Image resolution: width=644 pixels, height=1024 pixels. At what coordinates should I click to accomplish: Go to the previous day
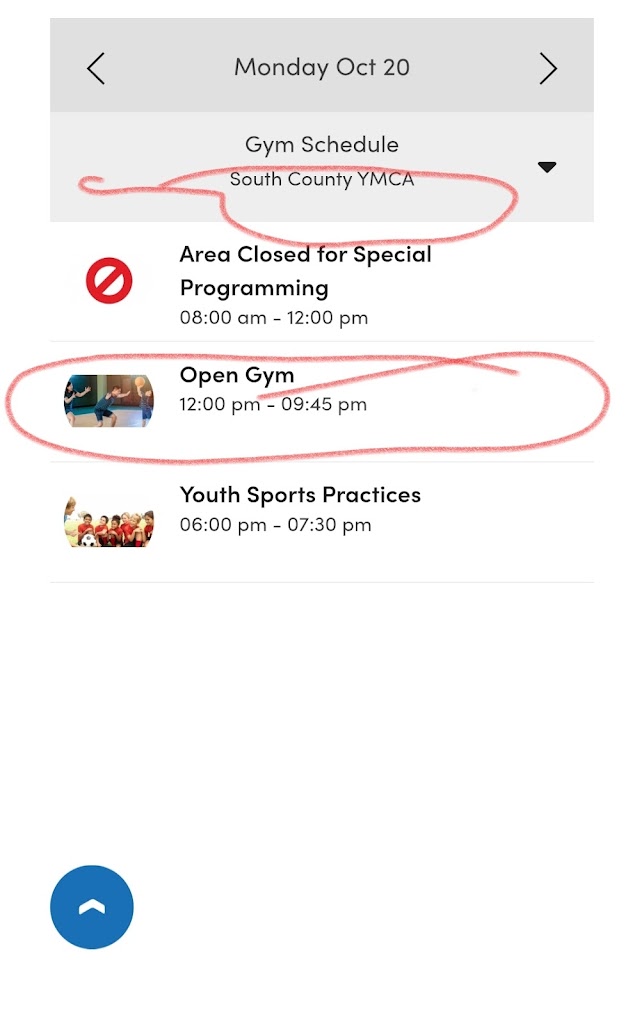click(96, 68)
